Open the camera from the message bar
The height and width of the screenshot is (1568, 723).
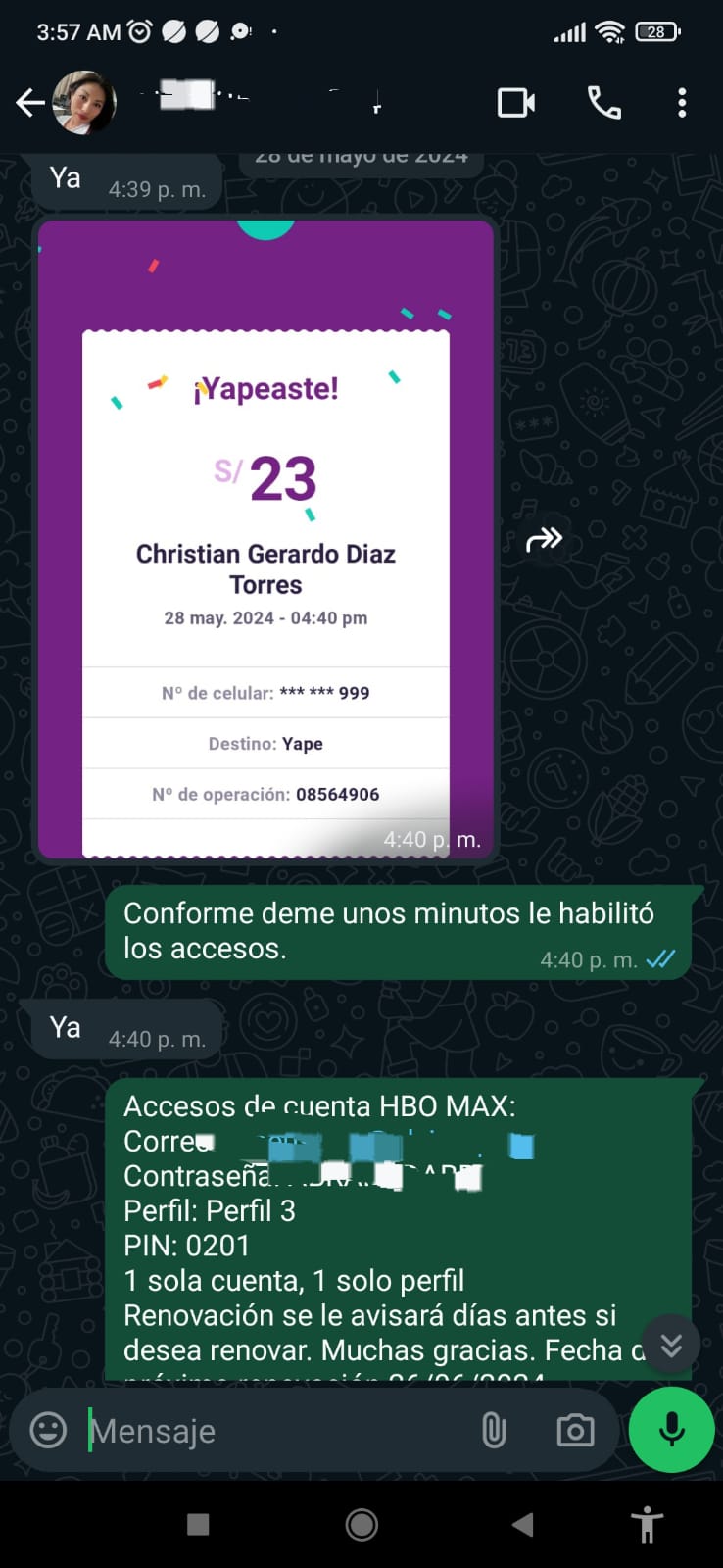point(575,1431)
